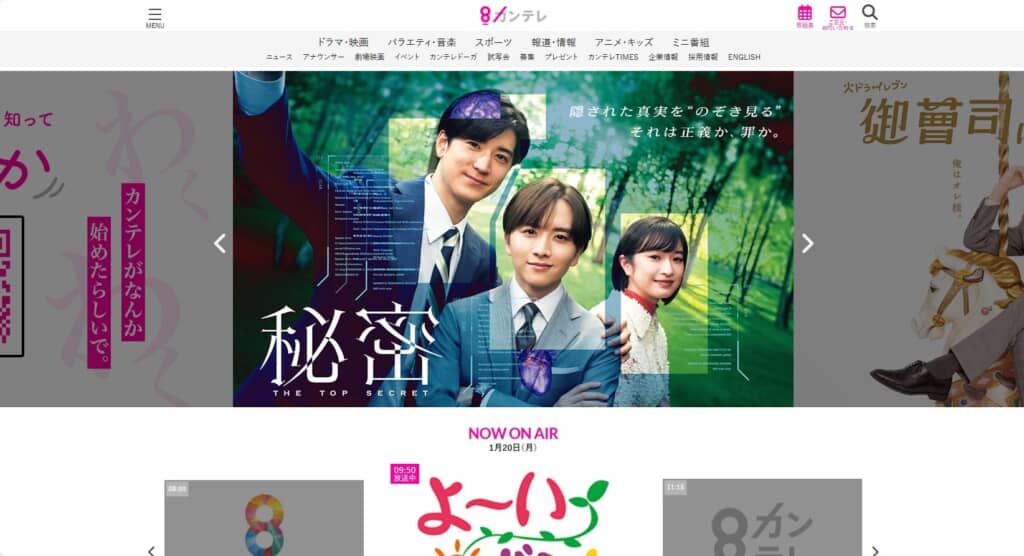Viewport: 1024px width, 556px height.
Task: Select the スポーツ category
Action: (x=493, y=42)
